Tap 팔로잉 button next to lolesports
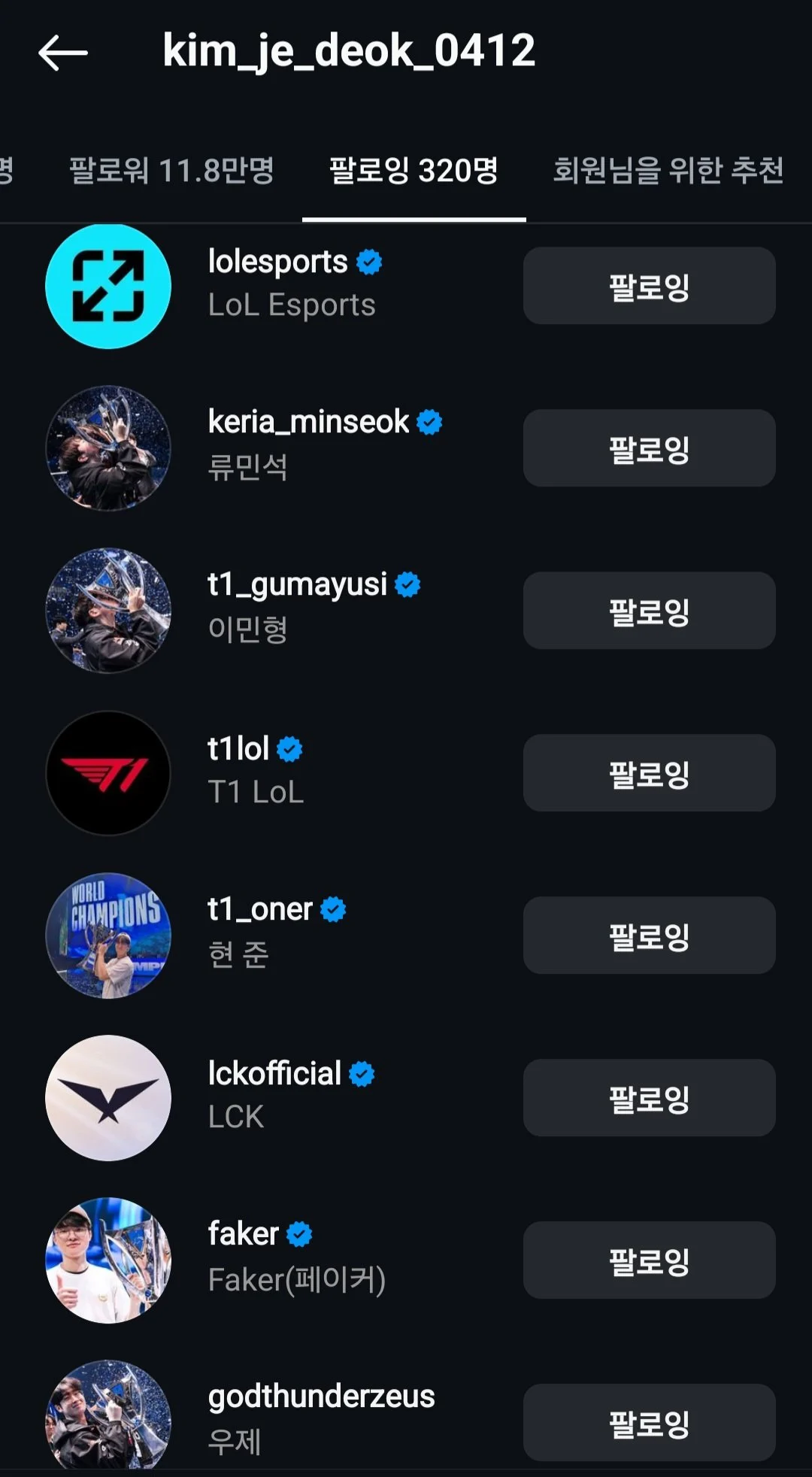Image resolution: width=812 pixels, height=1477 pixels. [649, 287]
